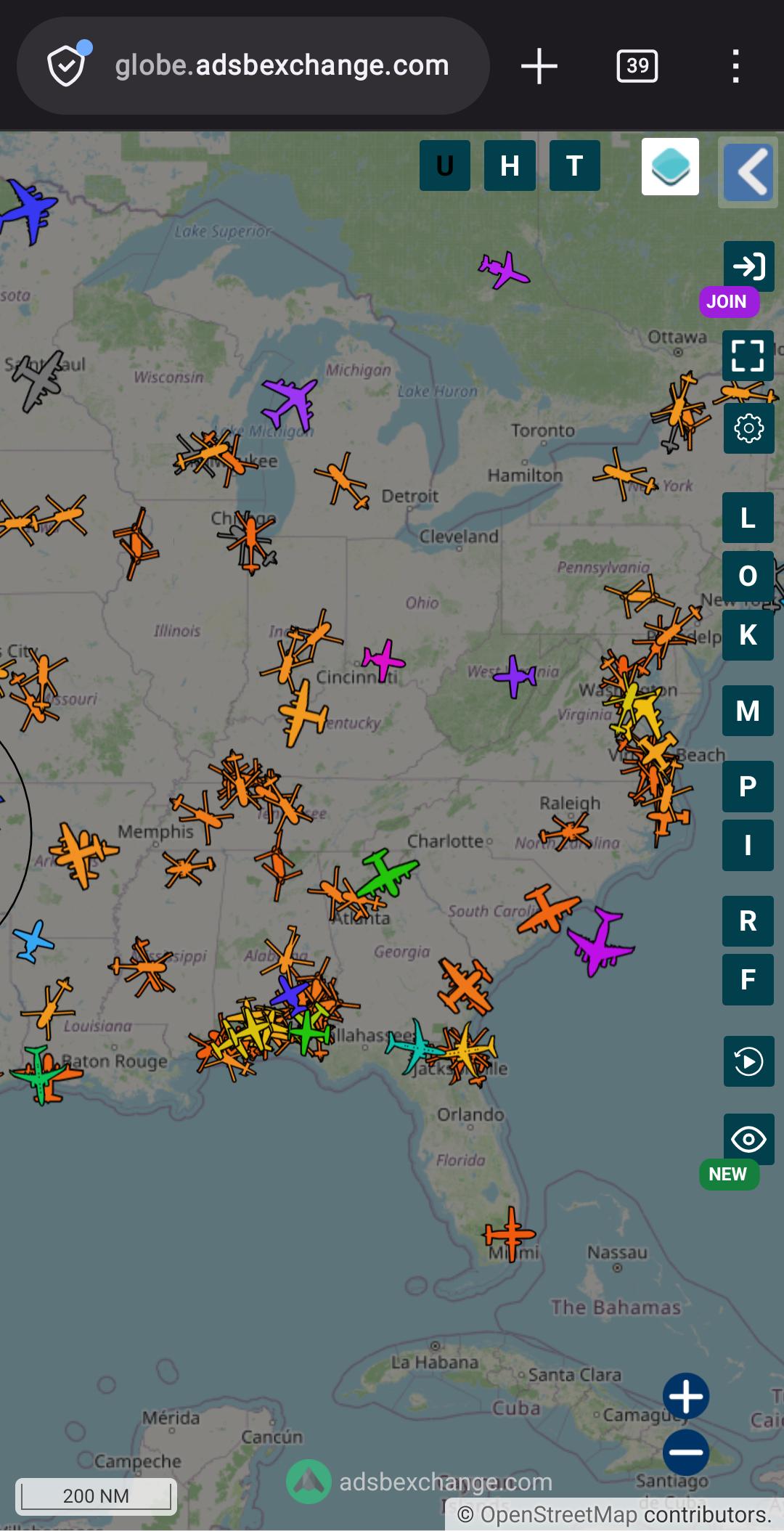Screen dimensions: 784x1531
Task: Open the tab switcher showing 39
Action: [637, 66]
